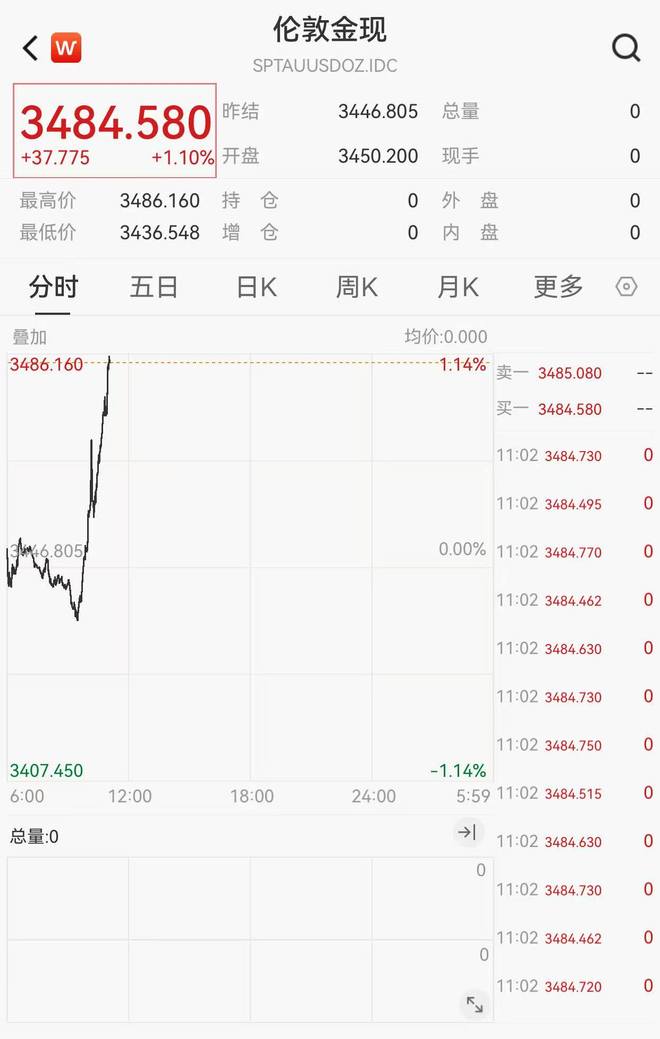Collapse the side quote panel arrow
Viewport: 660px width, 1039px height.
coord(467,832)
